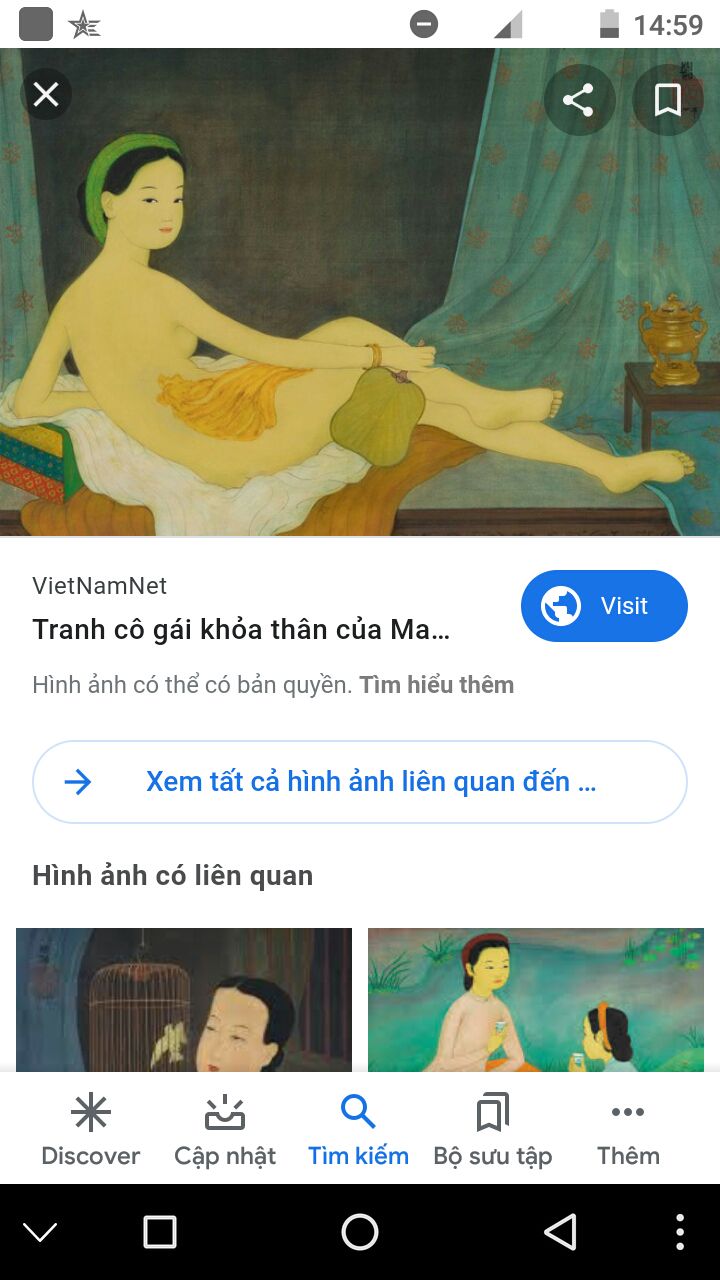
Task: Switch to the Cập nhật tab
Action: [225, 1130]
